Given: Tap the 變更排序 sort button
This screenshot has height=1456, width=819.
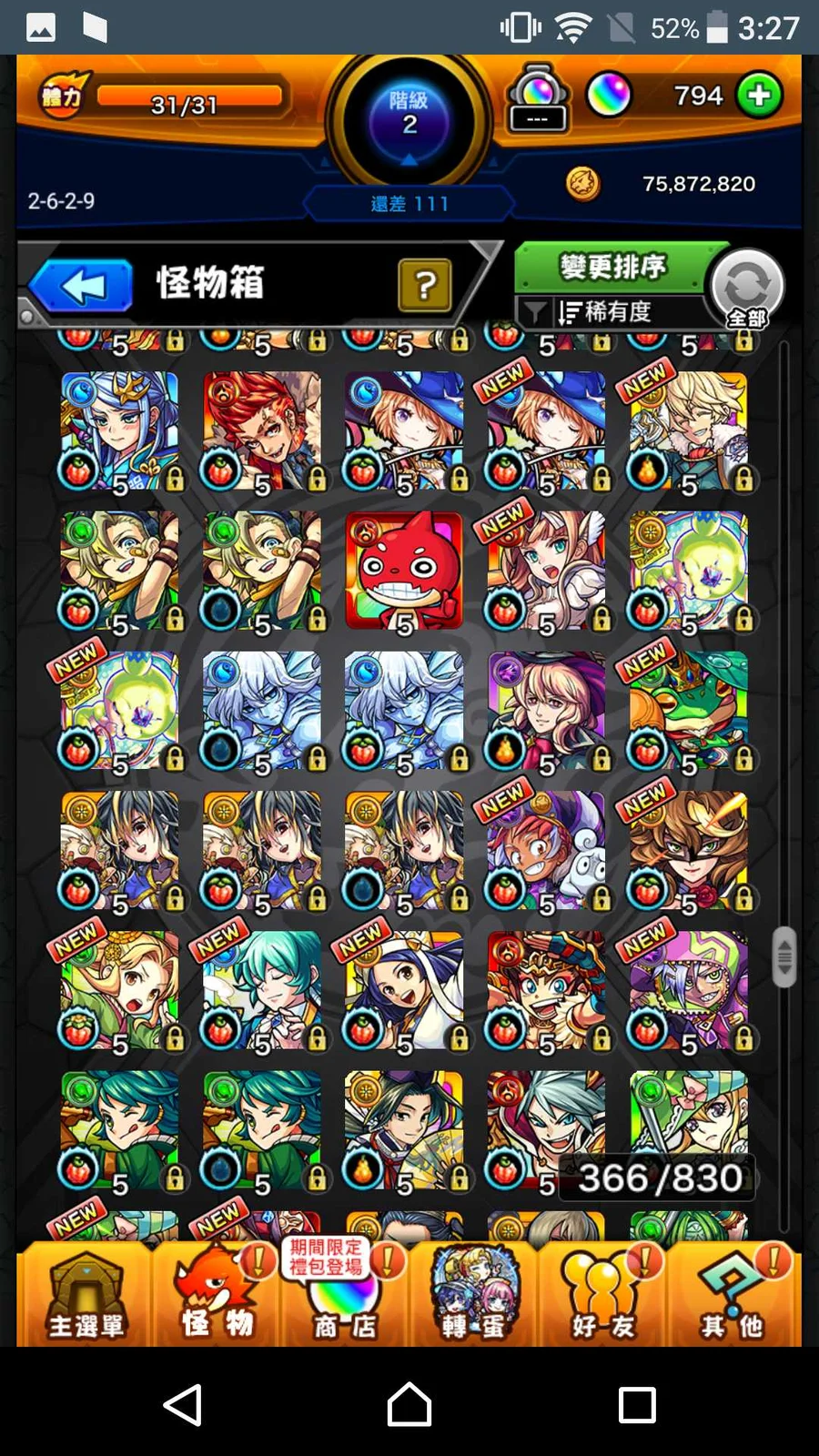Looking at the screenshot, I should click(x=612, y=268).
